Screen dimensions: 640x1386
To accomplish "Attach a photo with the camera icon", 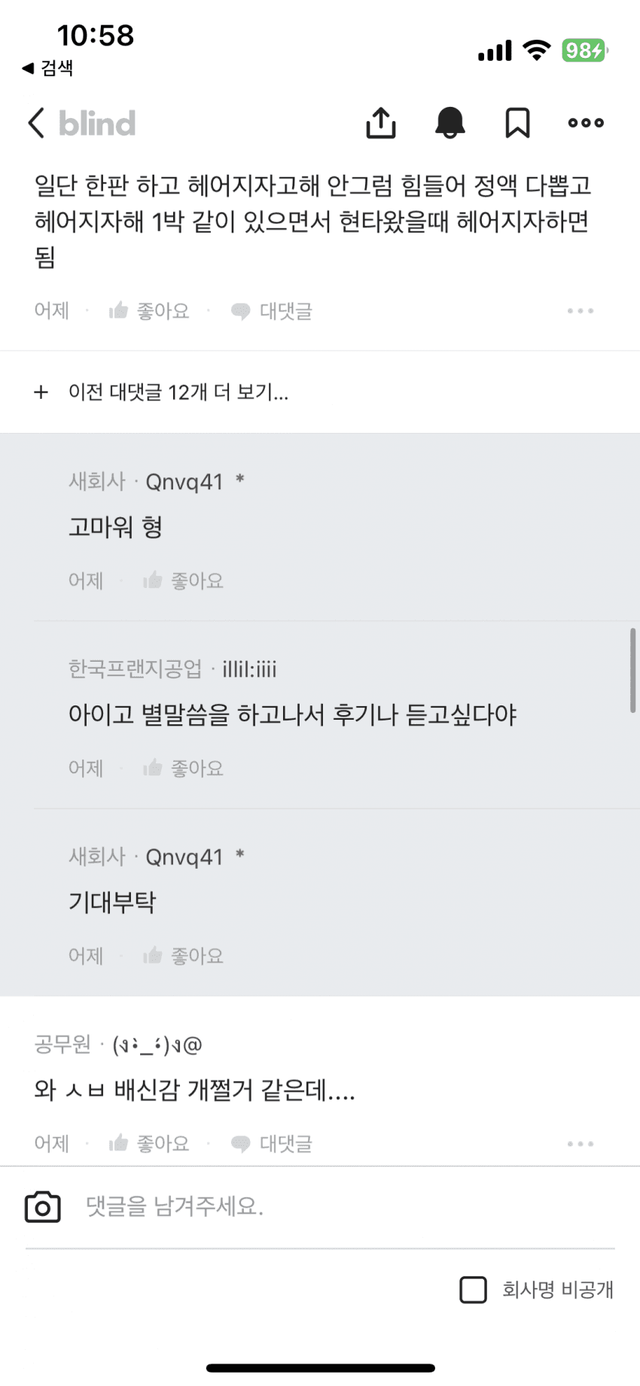I will coord(43,1207).
